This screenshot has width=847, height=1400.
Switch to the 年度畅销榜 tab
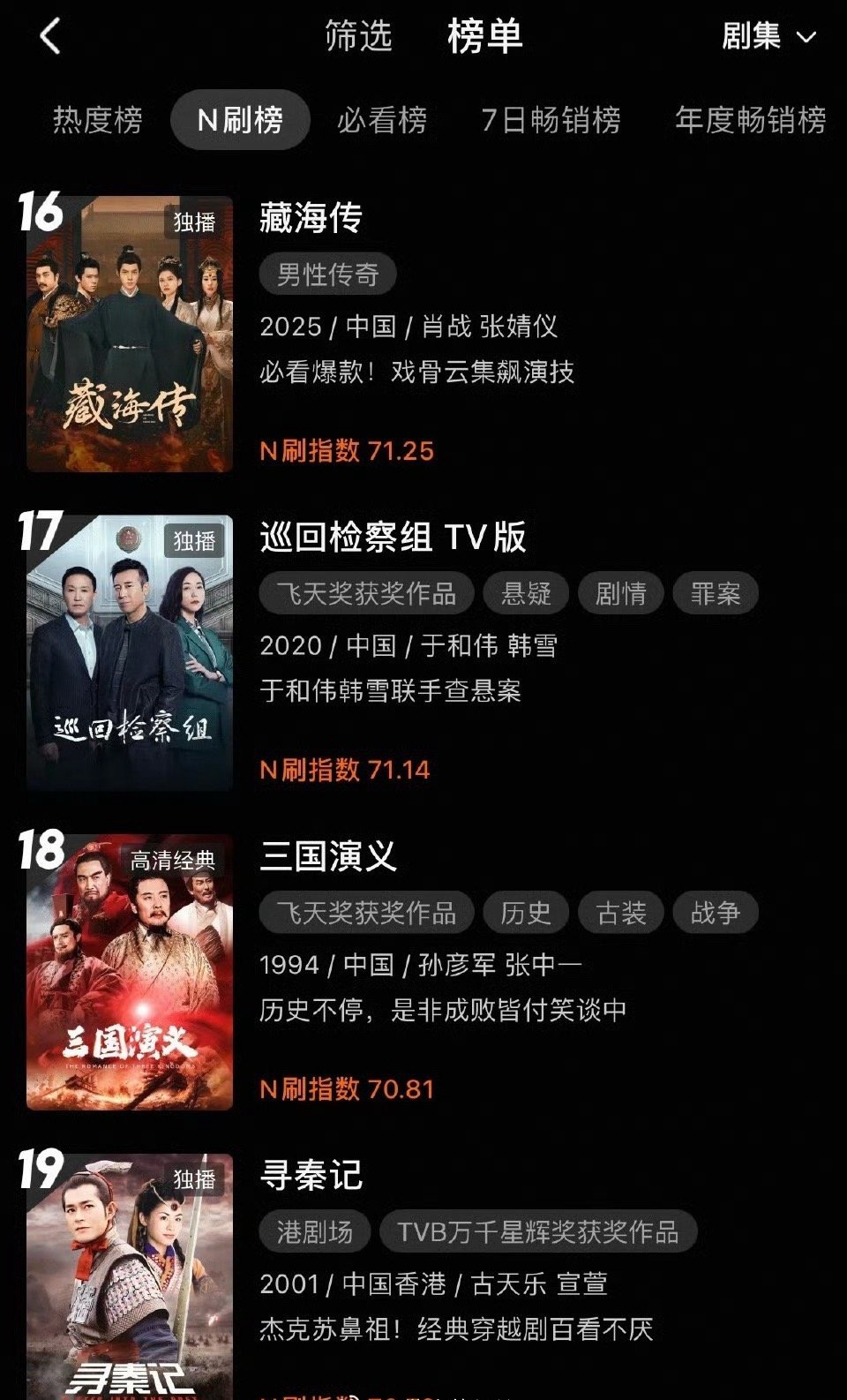[x=750, y=119]
